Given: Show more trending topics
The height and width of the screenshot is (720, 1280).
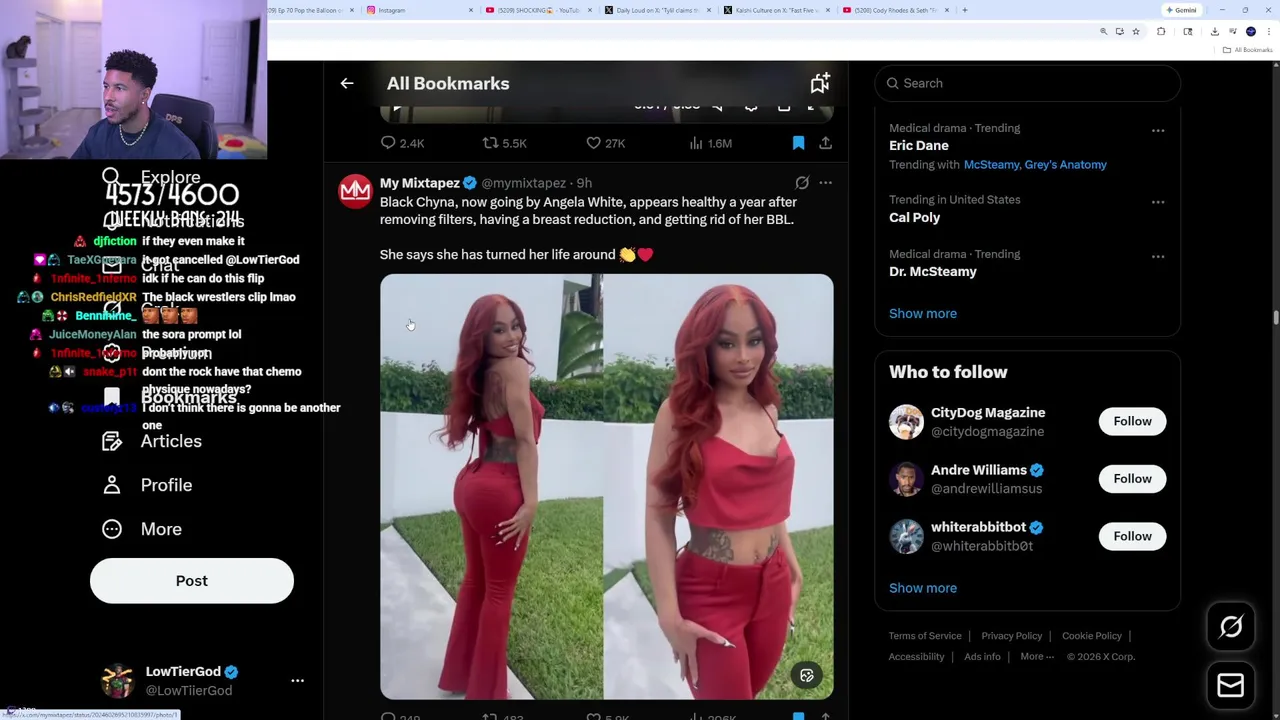Looking at the screenshot, I should coord(922,313).
